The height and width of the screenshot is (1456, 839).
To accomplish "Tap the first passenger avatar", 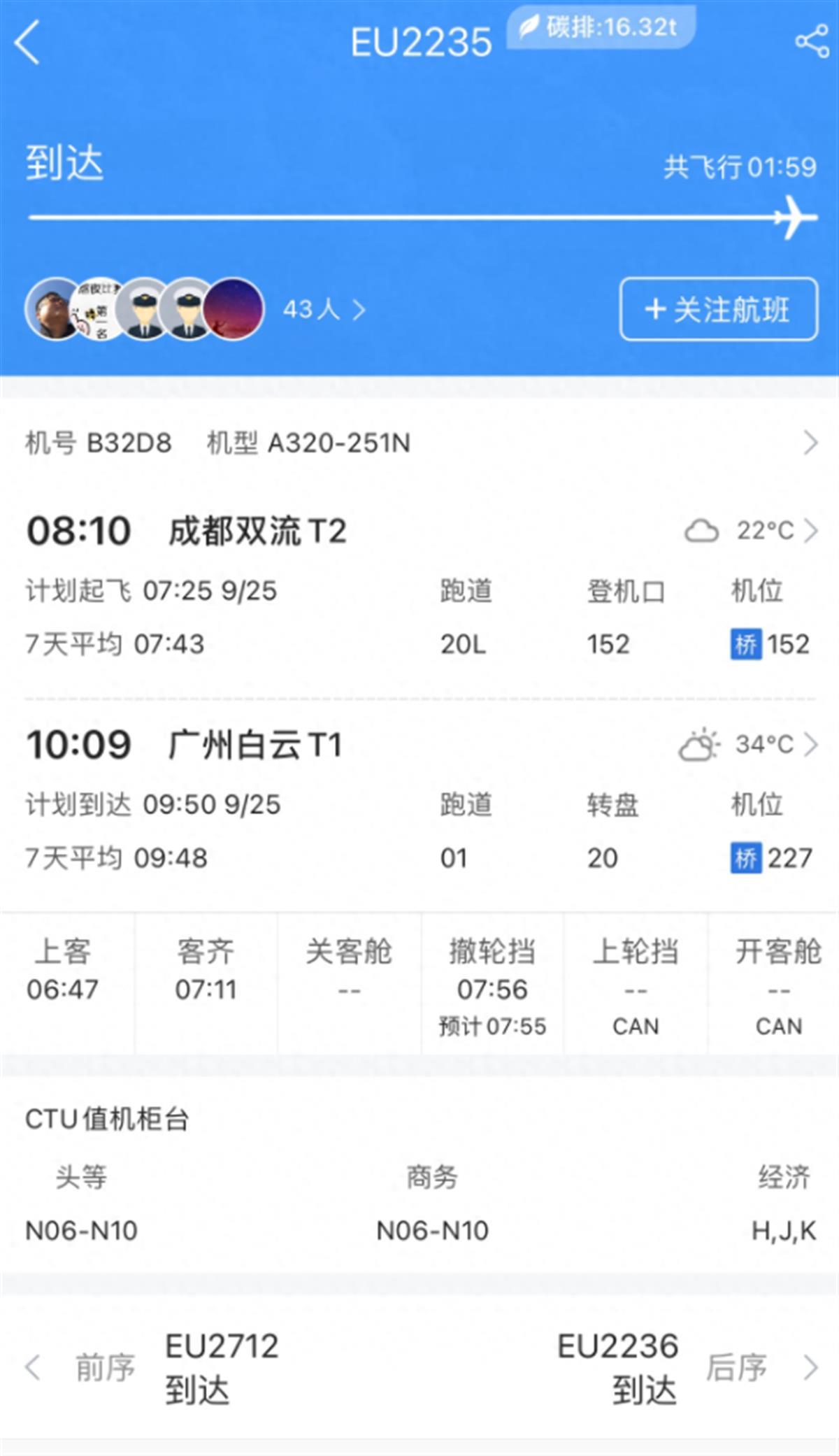I will [51, 310].
